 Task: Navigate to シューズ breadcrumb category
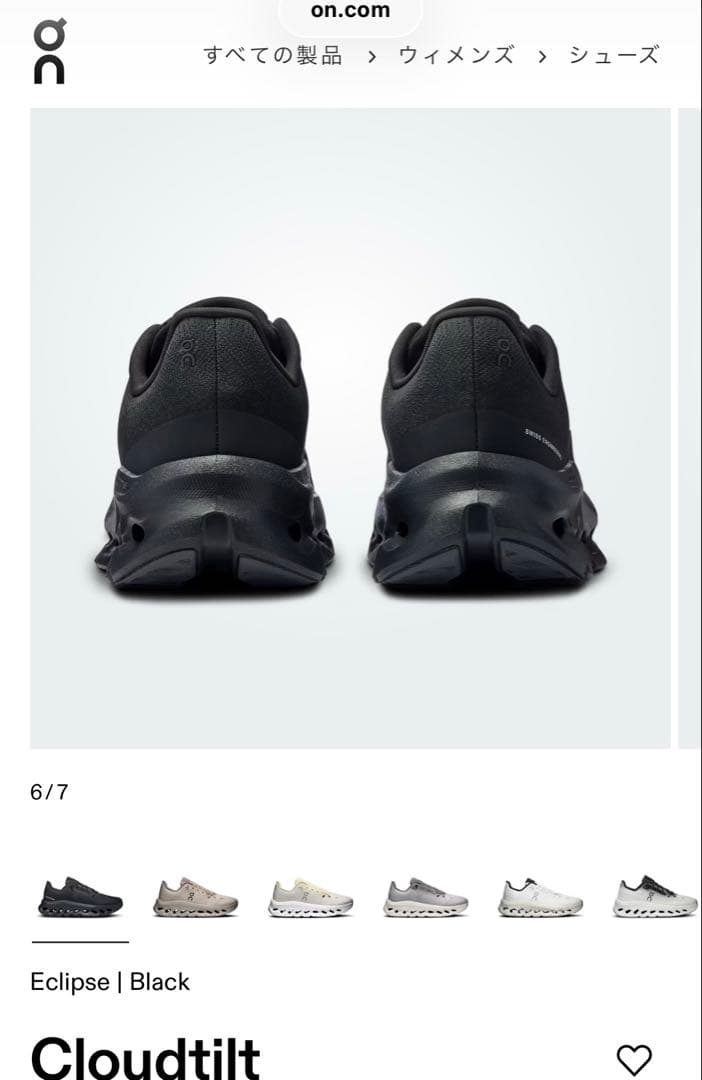[614, 56]
